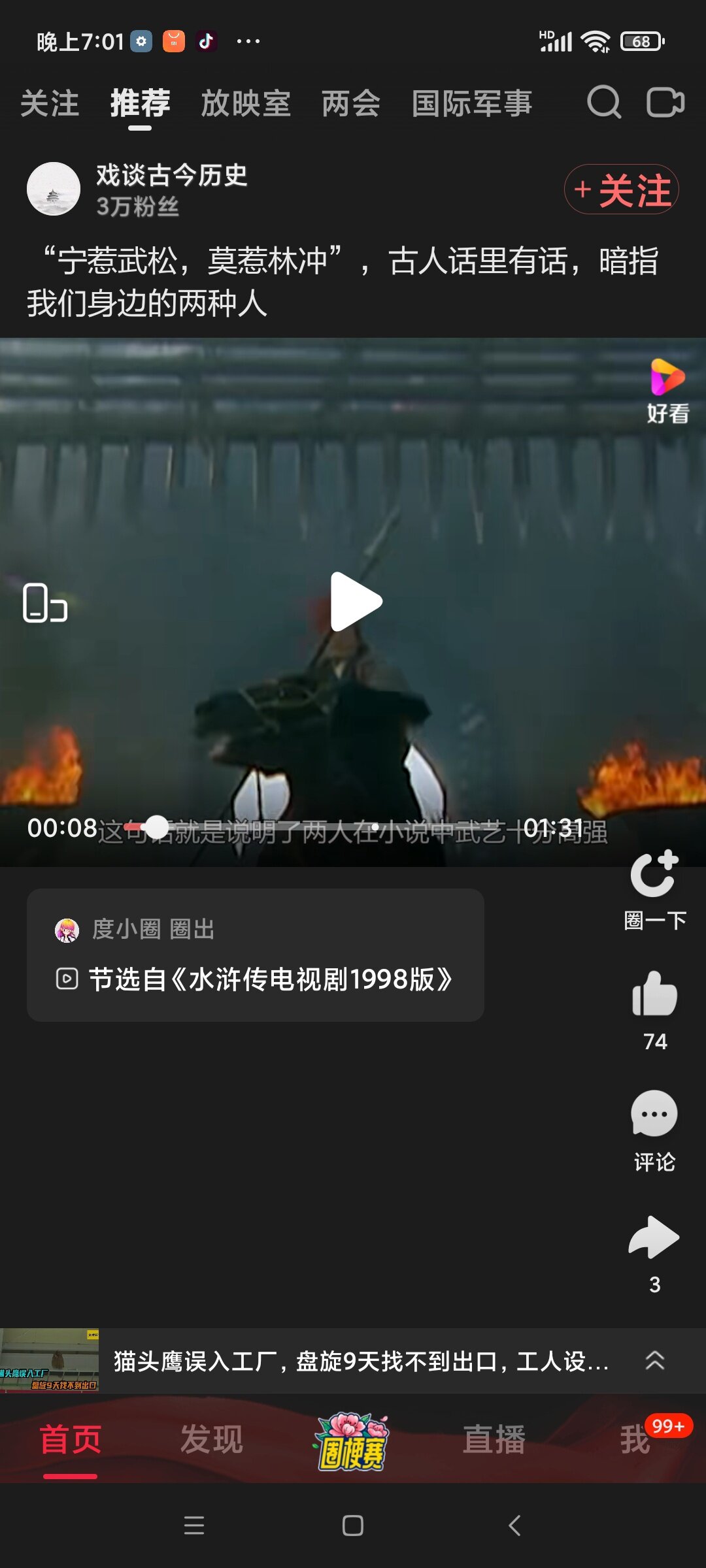The width and height of the screenshot is (706, 1568).
Task: Switch to the 关注 top tab
Action: tap(50, 103)
